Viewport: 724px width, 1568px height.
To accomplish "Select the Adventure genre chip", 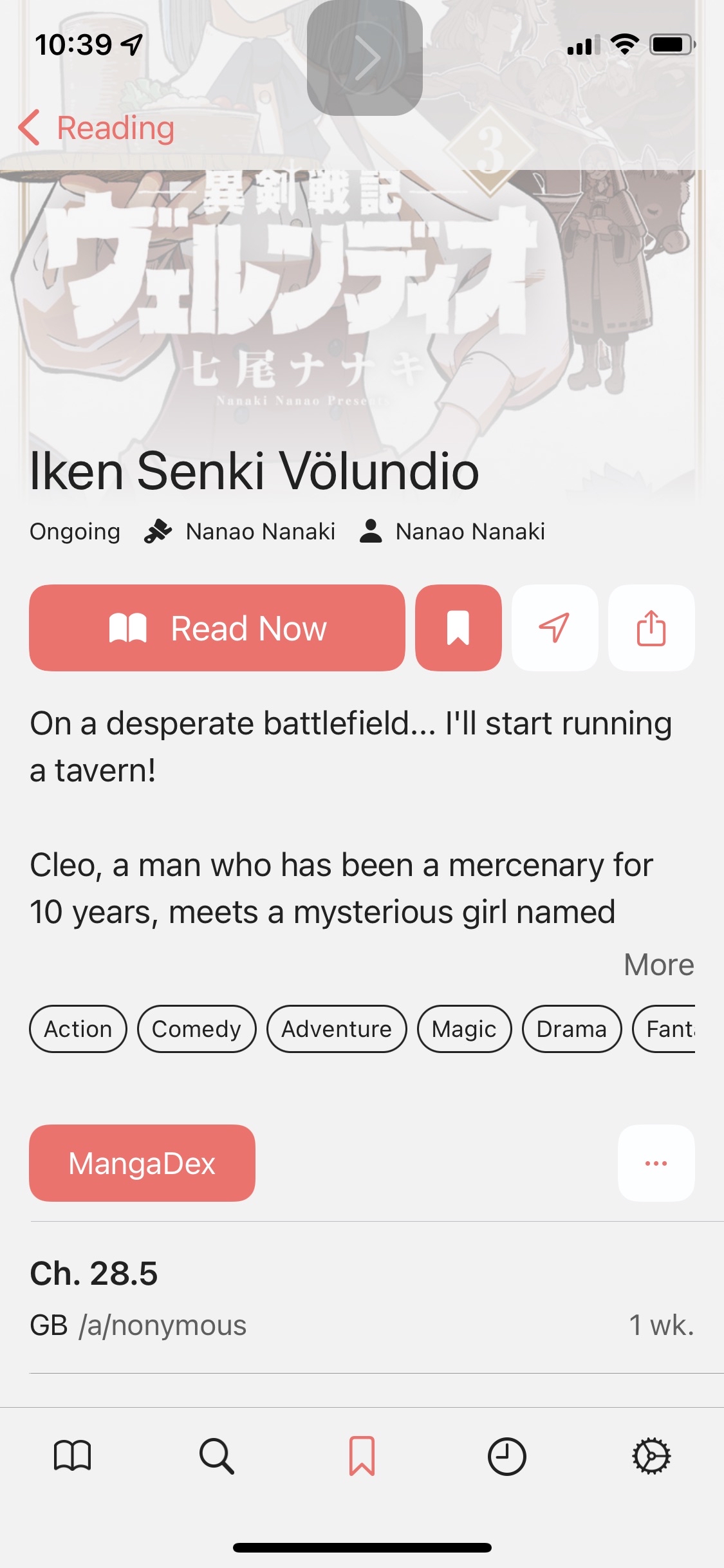I will (x=337, y=1029).
